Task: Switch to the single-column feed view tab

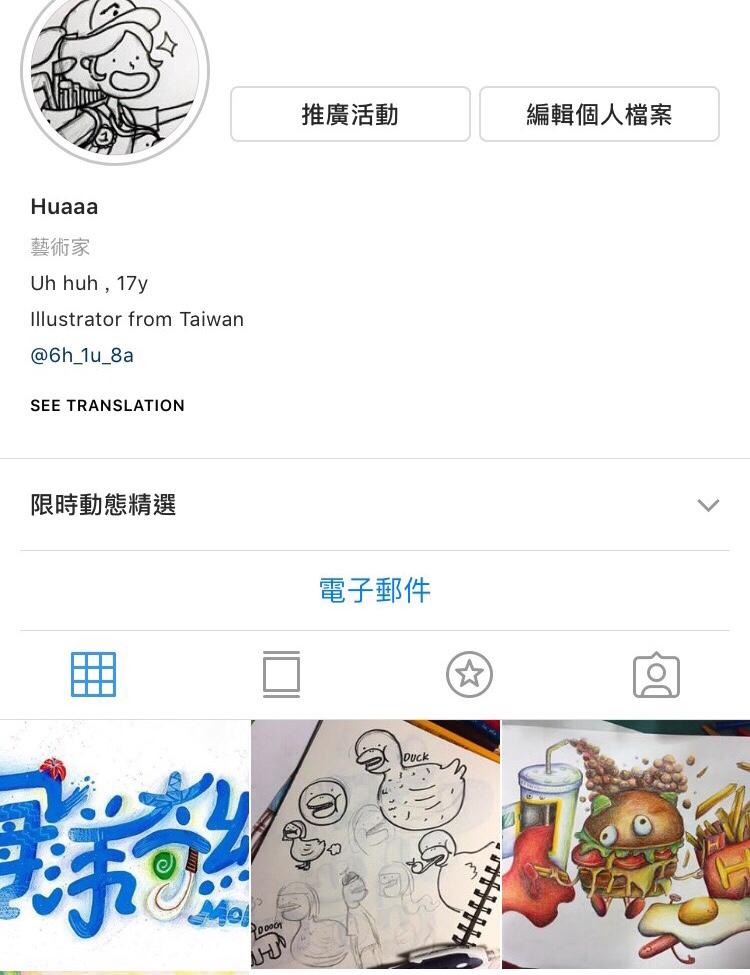Action: coord(281,675)
